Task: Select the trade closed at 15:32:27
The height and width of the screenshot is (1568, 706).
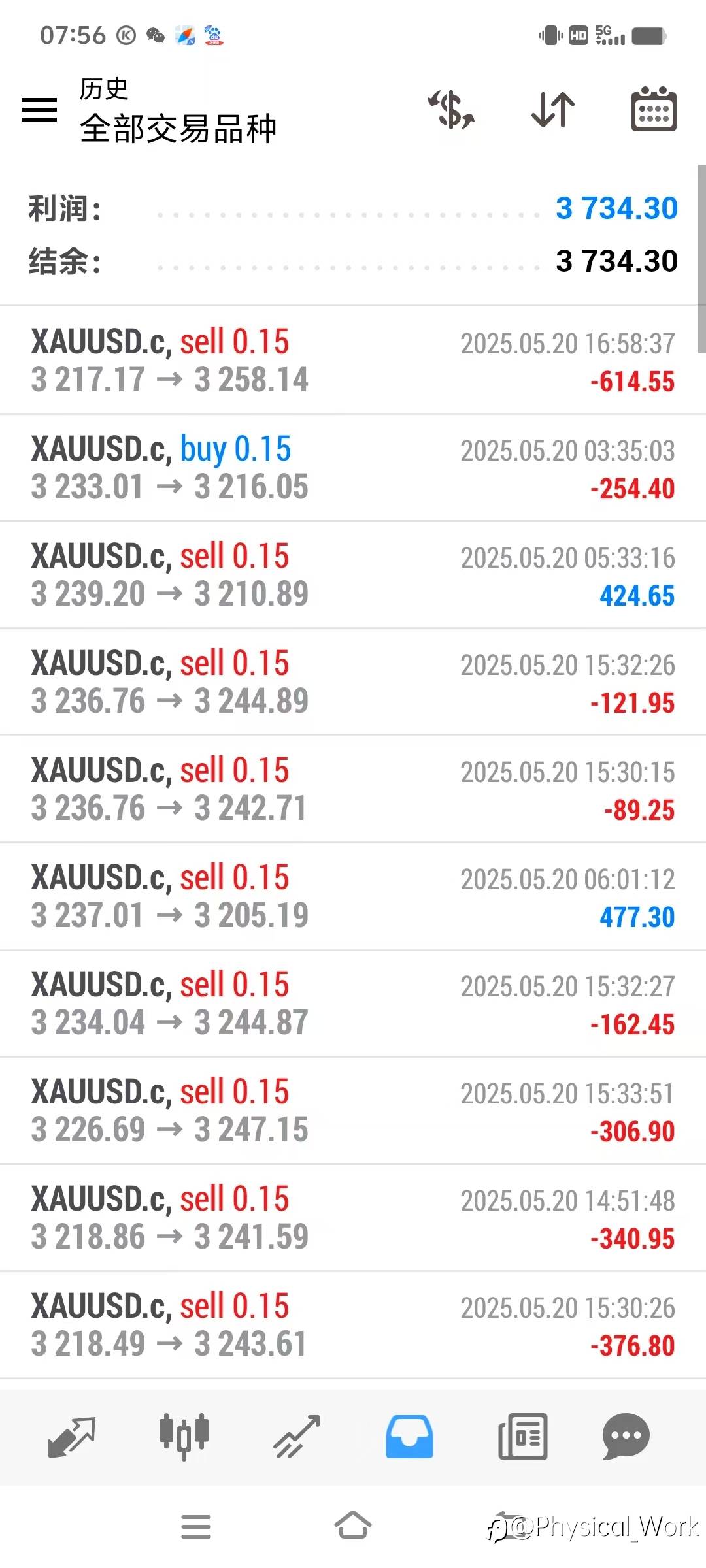Action: [x=353, y=1004]
